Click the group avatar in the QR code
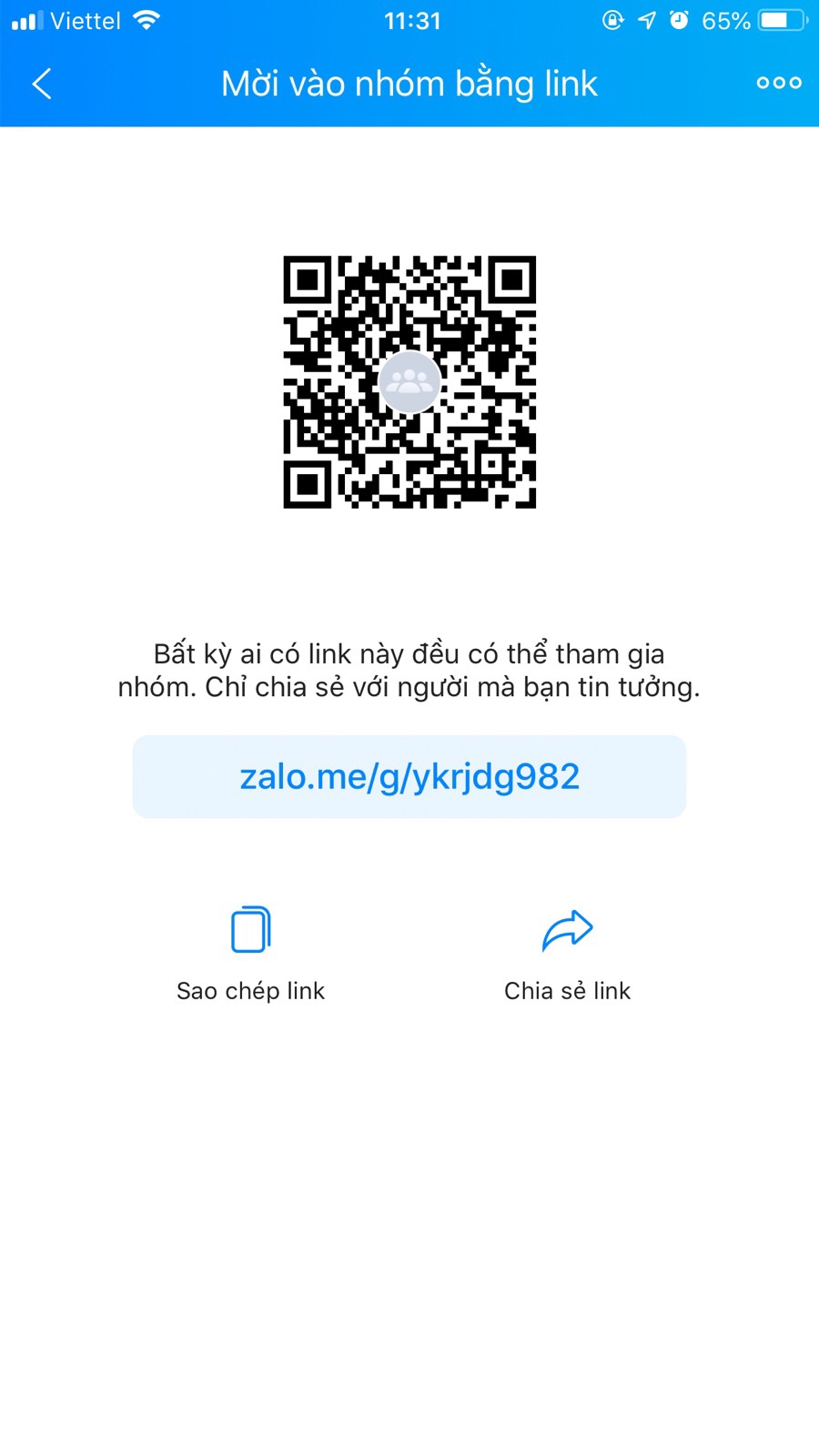 [x=409, y=381]
